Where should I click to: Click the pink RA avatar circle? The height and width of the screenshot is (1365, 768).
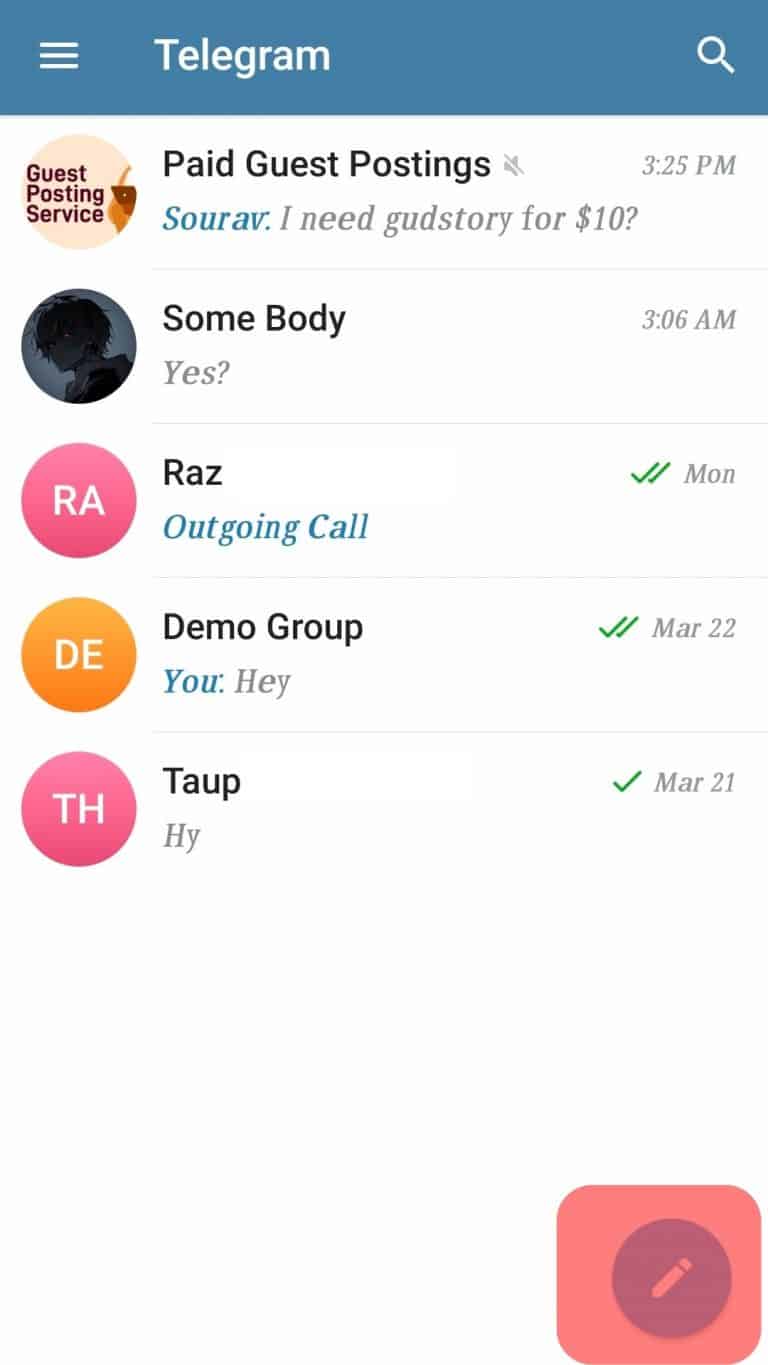(x=78, y=500)
